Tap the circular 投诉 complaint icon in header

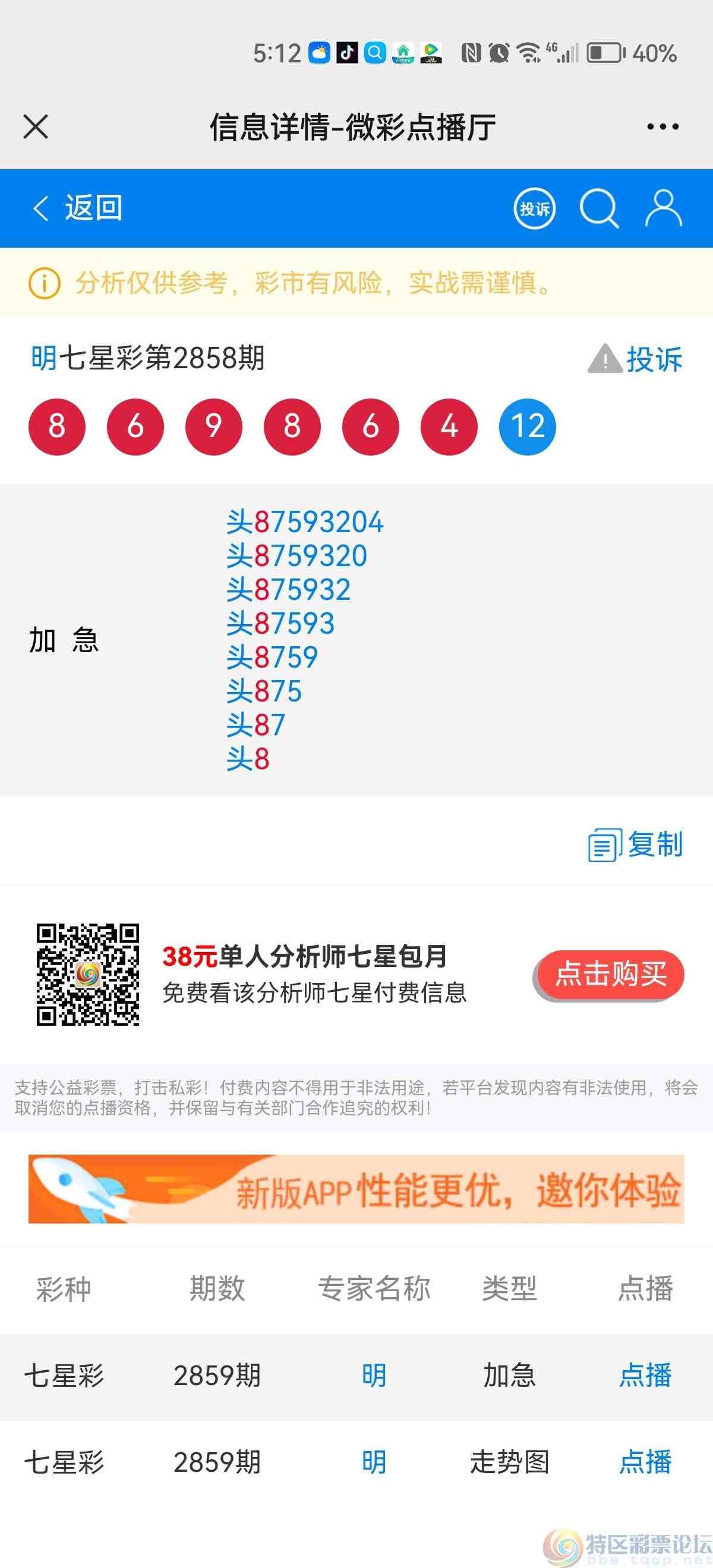(x=535, y=207)
